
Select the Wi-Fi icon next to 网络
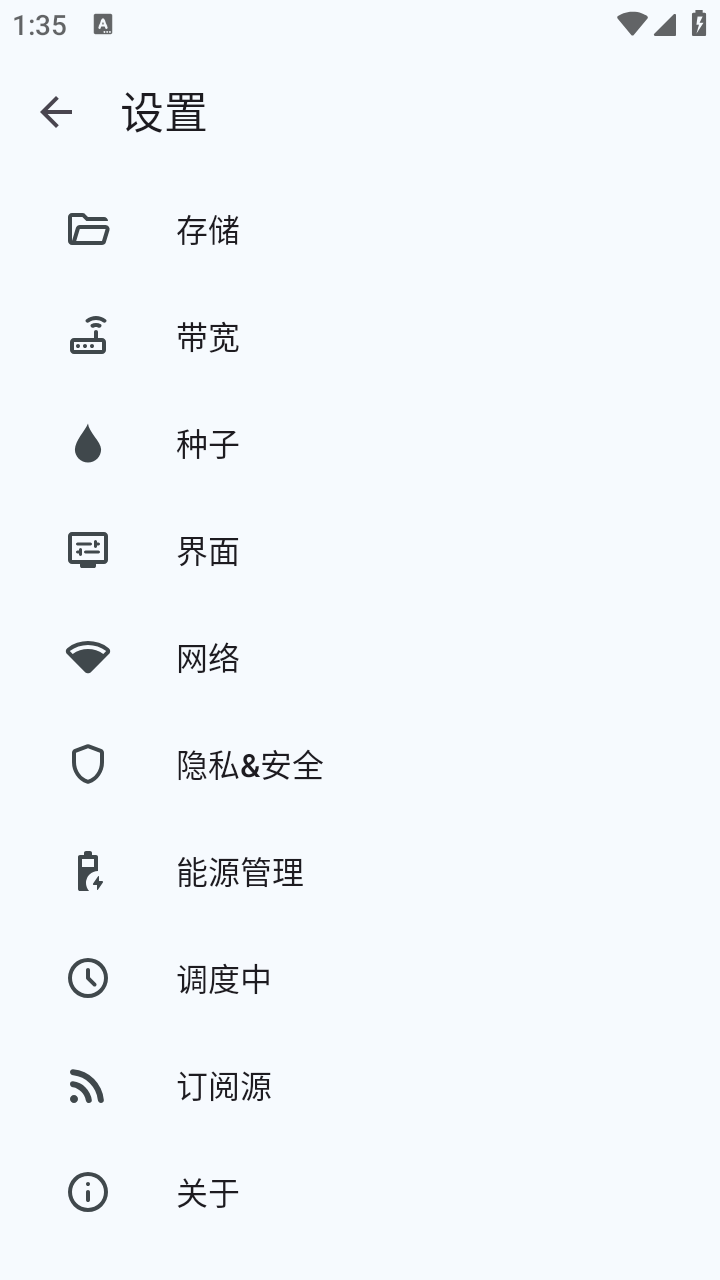pos(88,658)
